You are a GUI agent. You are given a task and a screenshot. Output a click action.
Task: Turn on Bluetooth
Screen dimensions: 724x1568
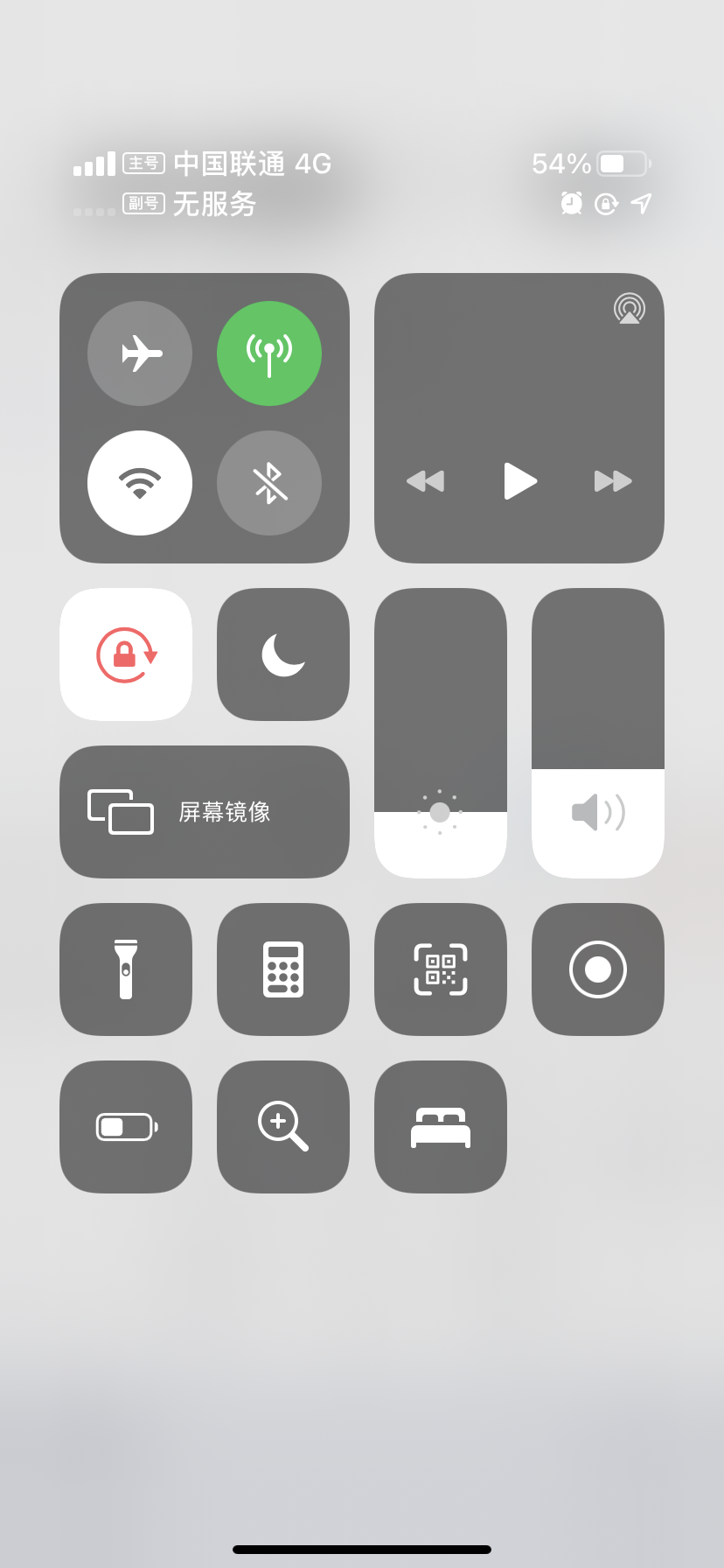pos(269,483)
